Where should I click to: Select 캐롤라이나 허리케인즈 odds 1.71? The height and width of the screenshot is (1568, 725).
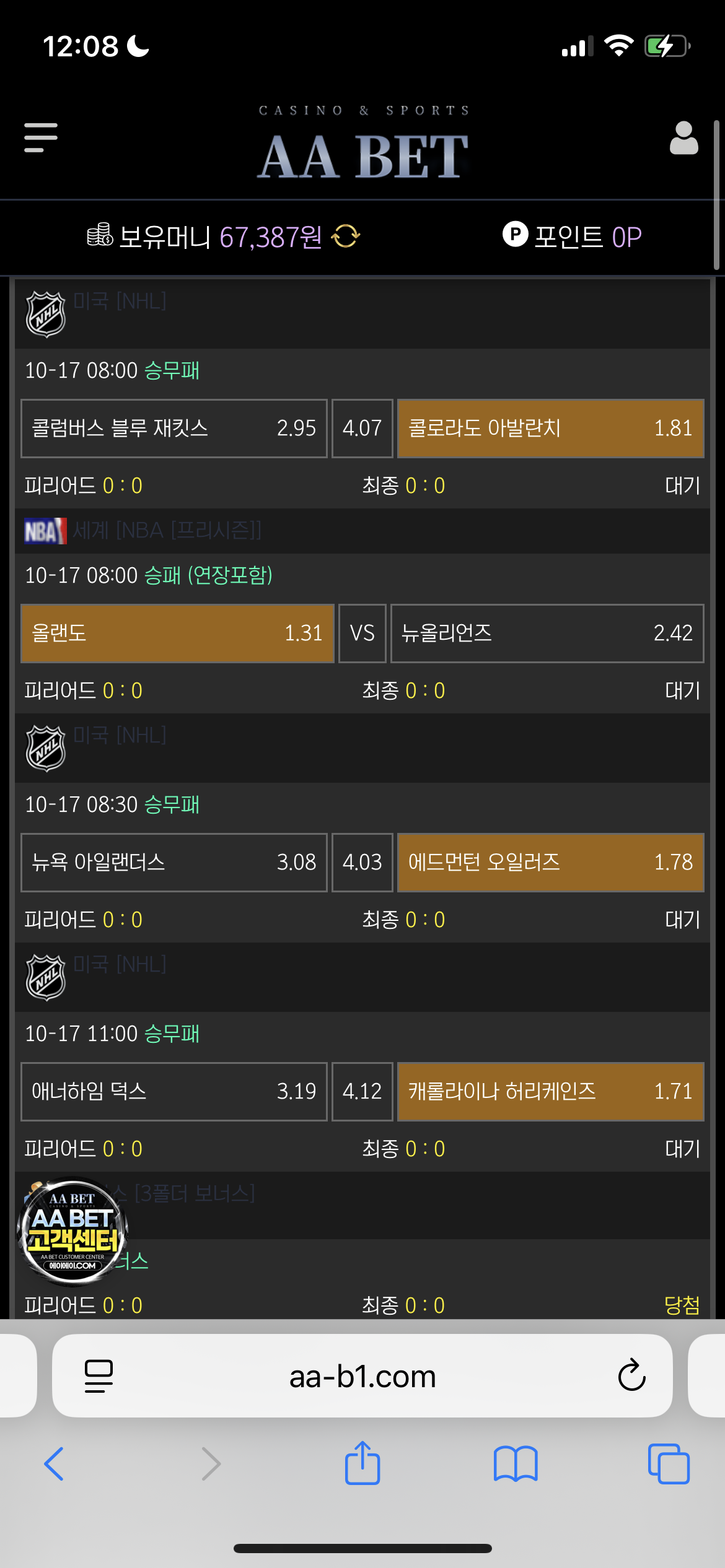[x=550, y=1092]
